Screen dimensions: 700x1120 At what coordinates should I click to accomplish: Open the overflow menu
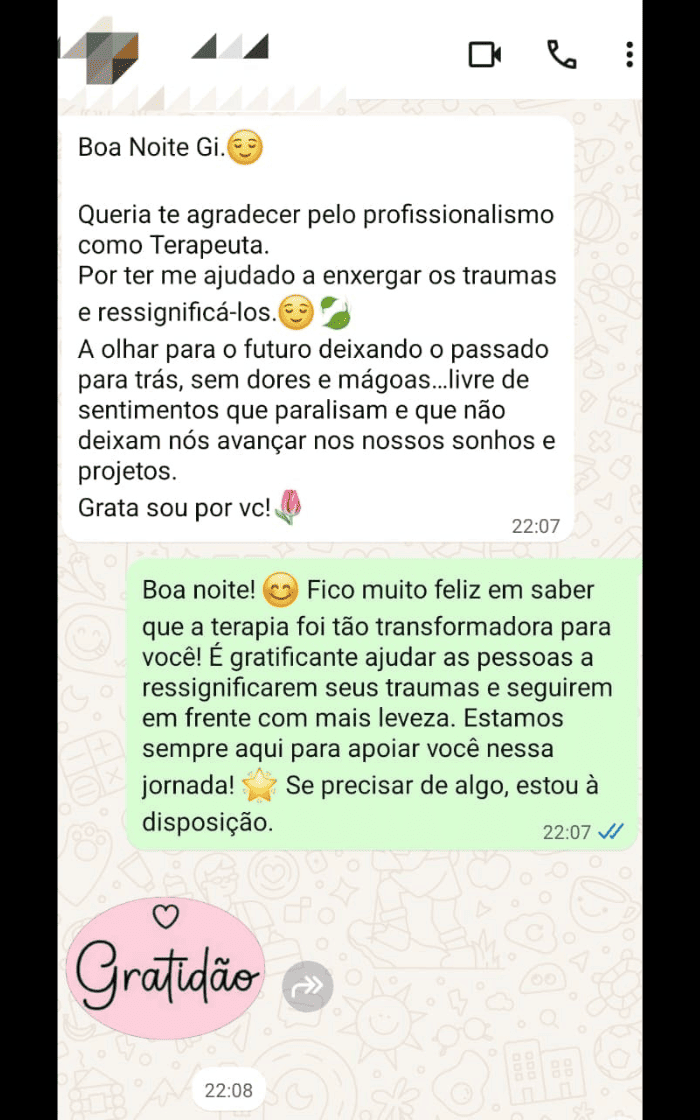coord(628,54)
